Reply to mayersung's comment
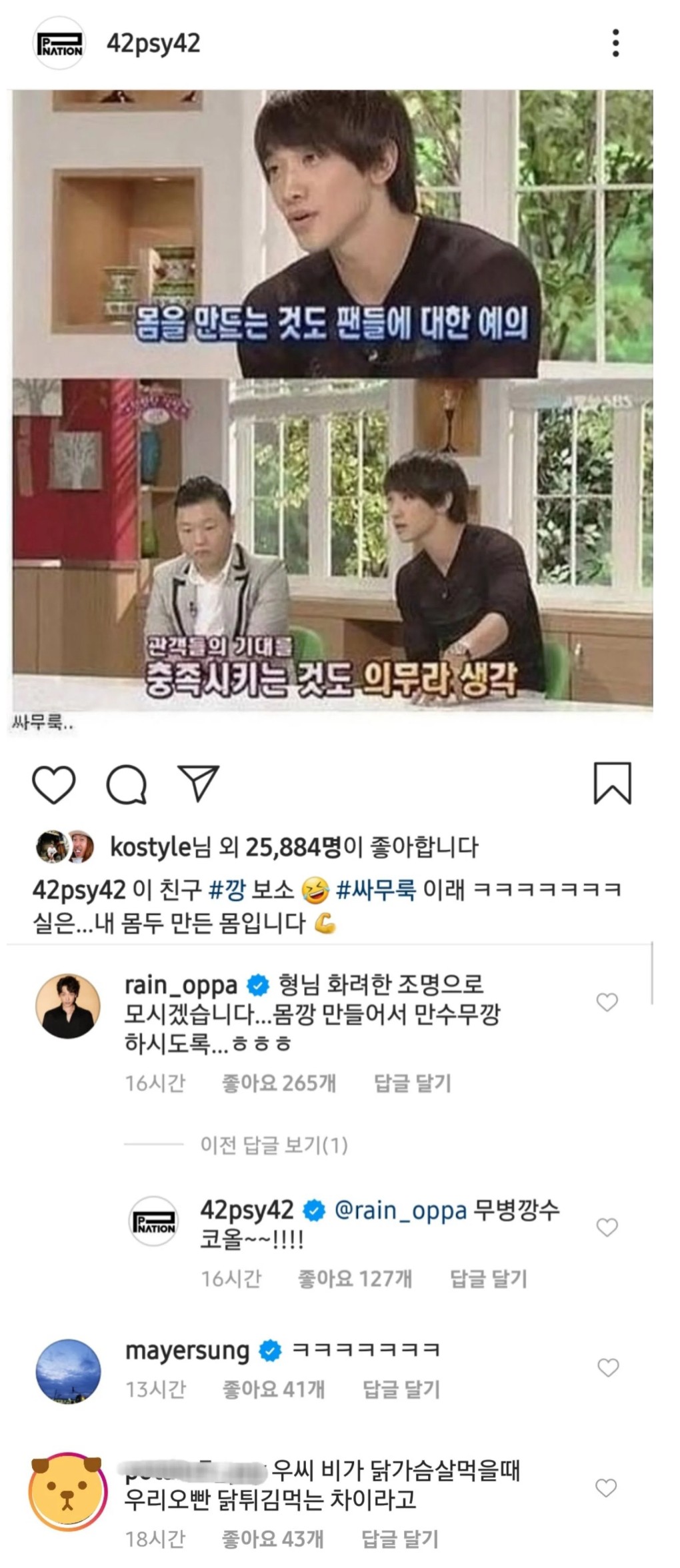The height and width of the screenshot is (1568, 680). tap(401, 1389)
